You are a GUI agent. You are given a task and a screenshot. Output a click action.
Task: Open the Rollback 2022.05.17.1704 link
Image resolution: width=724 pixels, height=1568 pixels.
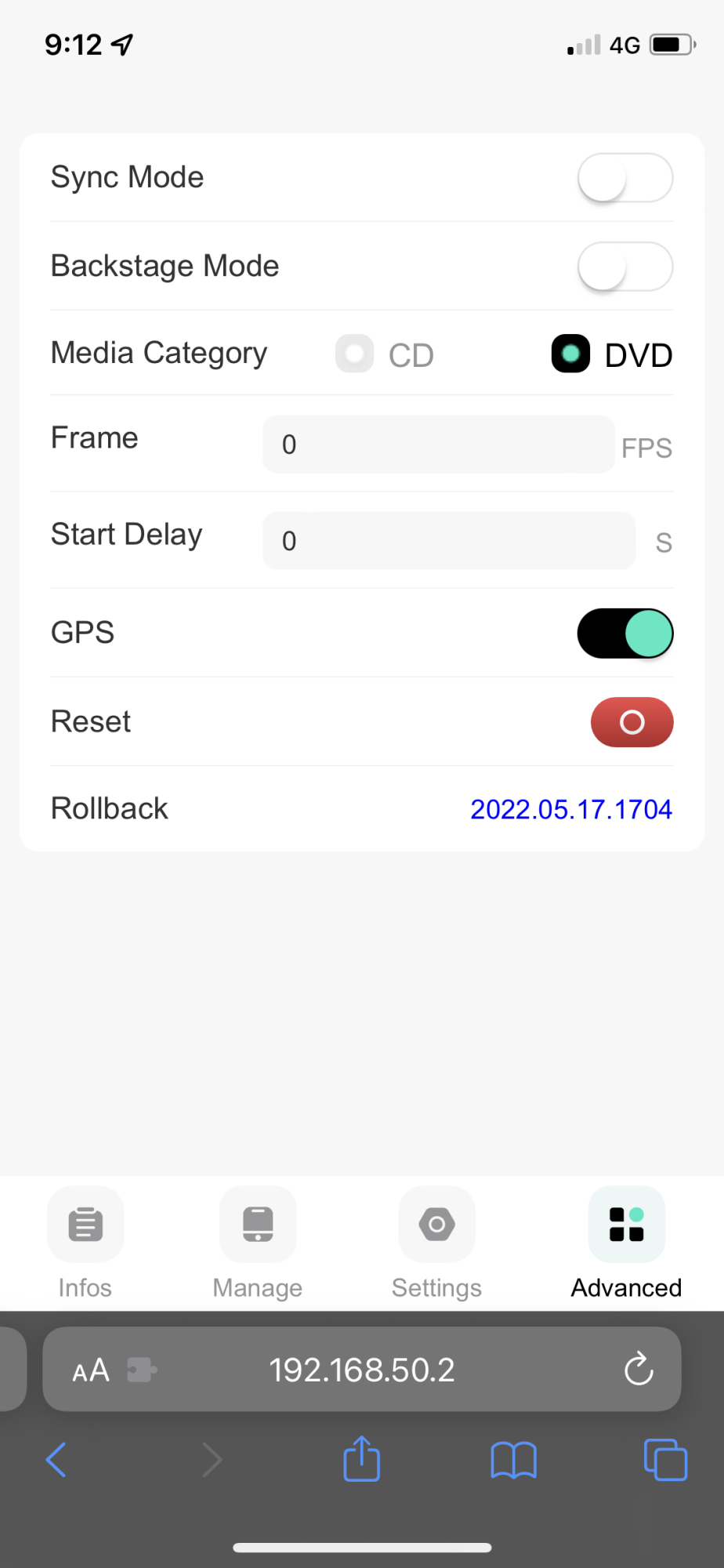(x=570, y=808)
